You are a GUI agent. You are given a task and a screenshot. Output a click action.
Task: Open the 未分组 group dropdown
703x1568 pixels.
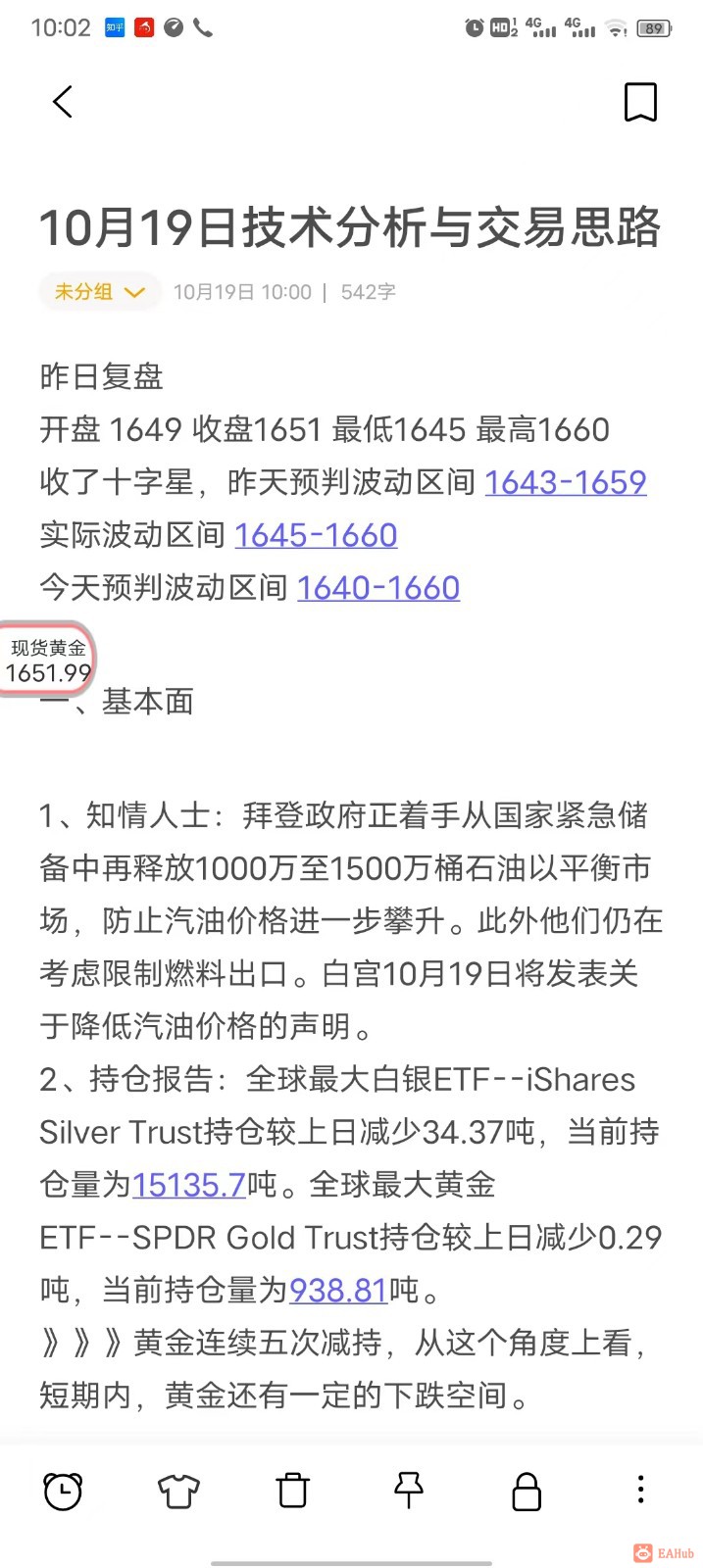pyautogui.click(x=100, y=292)
